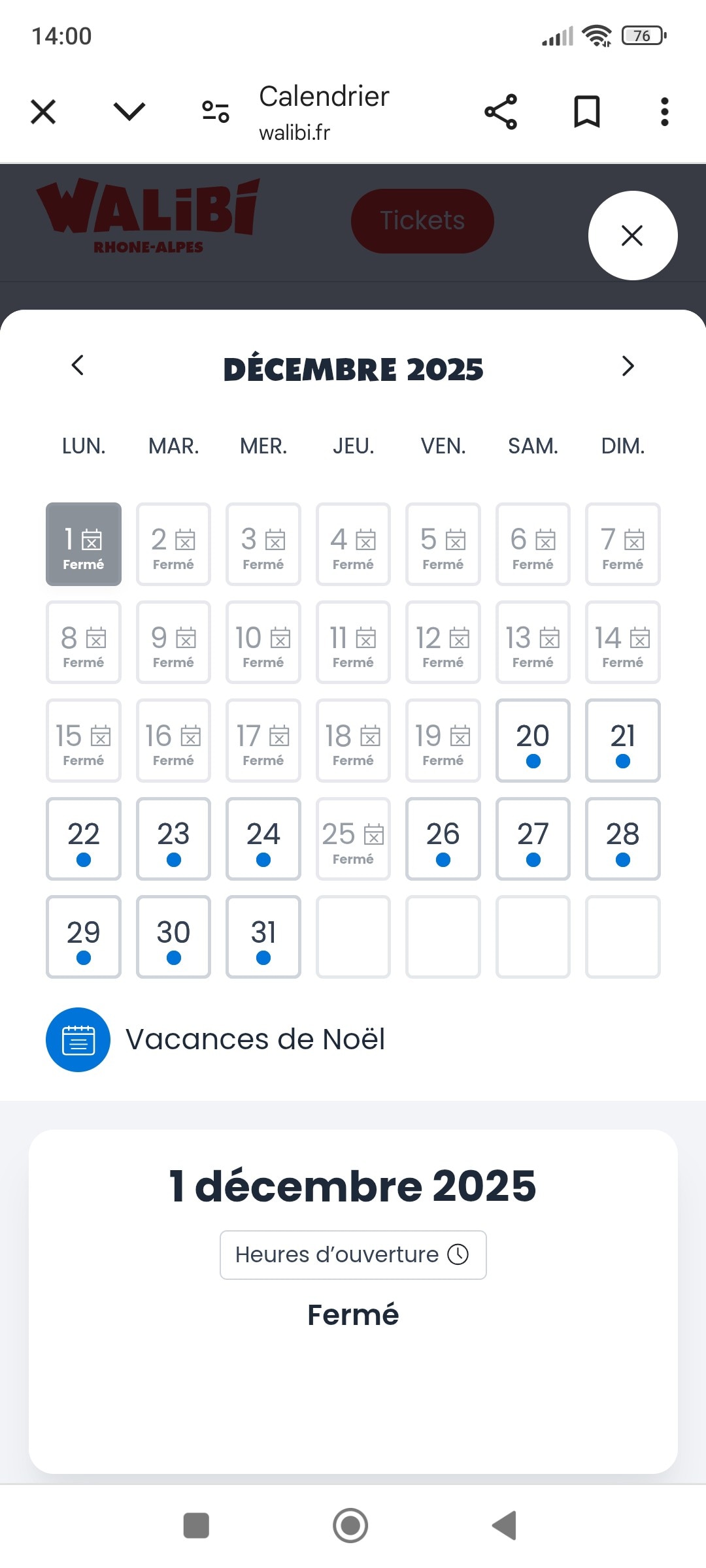Choose December 29
This screenshot has width=706, height=1568.
84,937
